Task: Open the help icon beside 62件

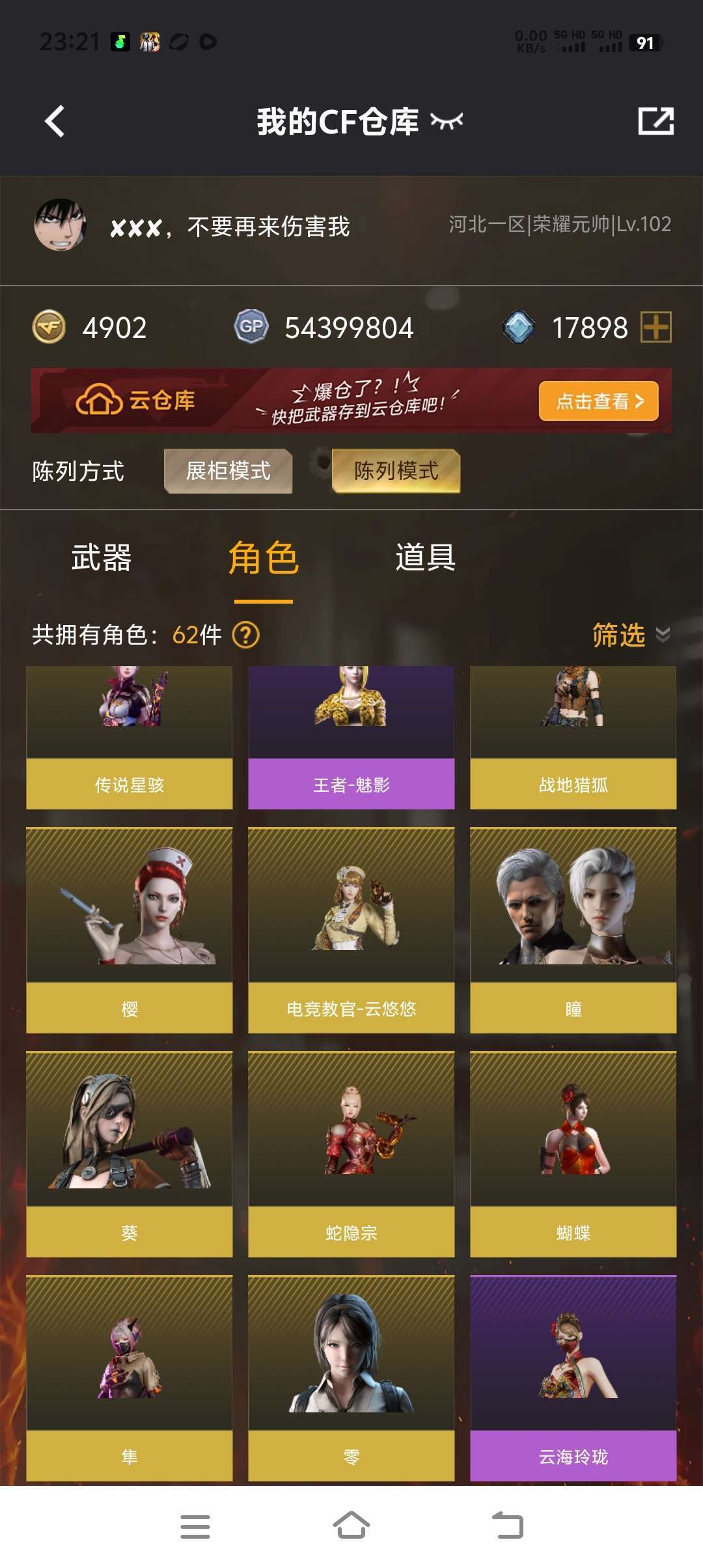Action: pos(246,634)
